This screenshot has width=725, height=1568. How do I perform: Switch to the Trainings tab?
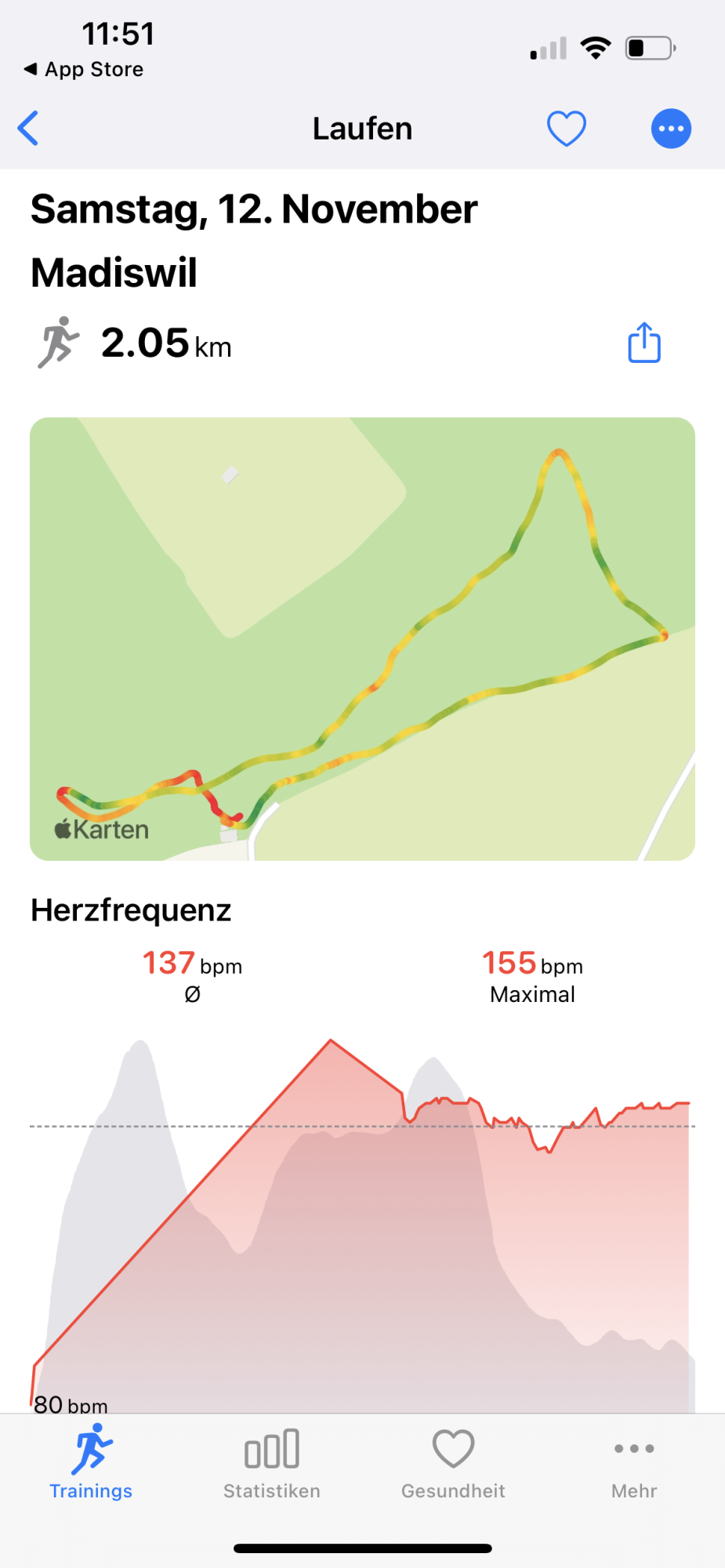coord(91,1463)
